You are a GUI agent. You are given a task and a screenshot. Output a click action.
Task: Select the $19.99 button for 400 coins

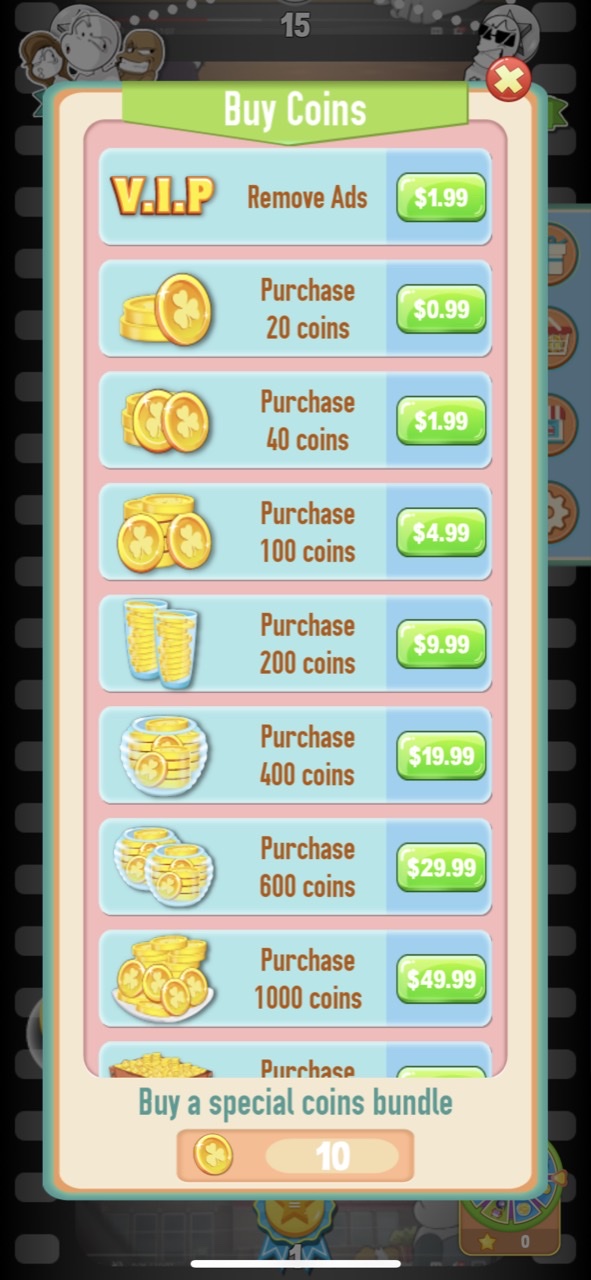point(441,756)
